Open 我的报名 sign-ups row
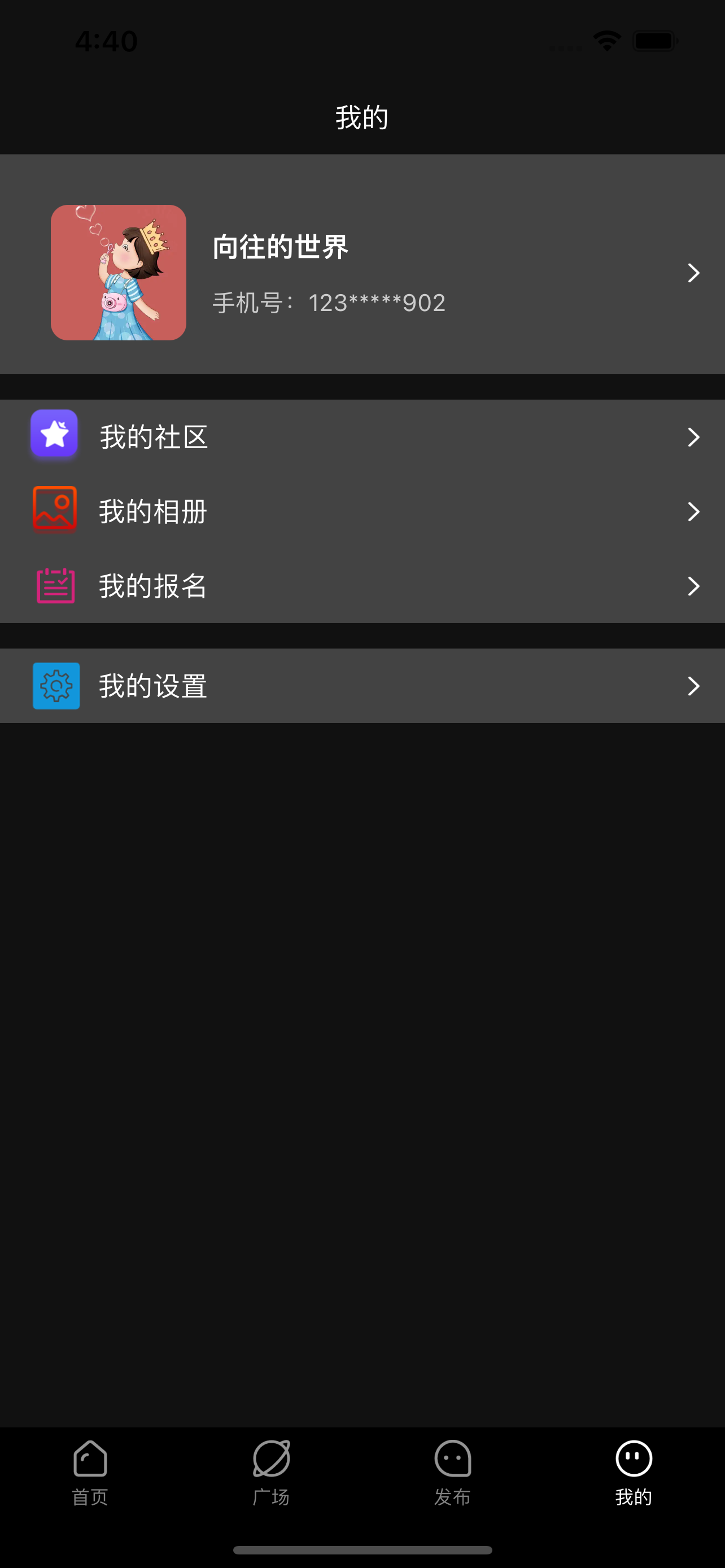This screenshot has height=1568, width=725. 362,585
